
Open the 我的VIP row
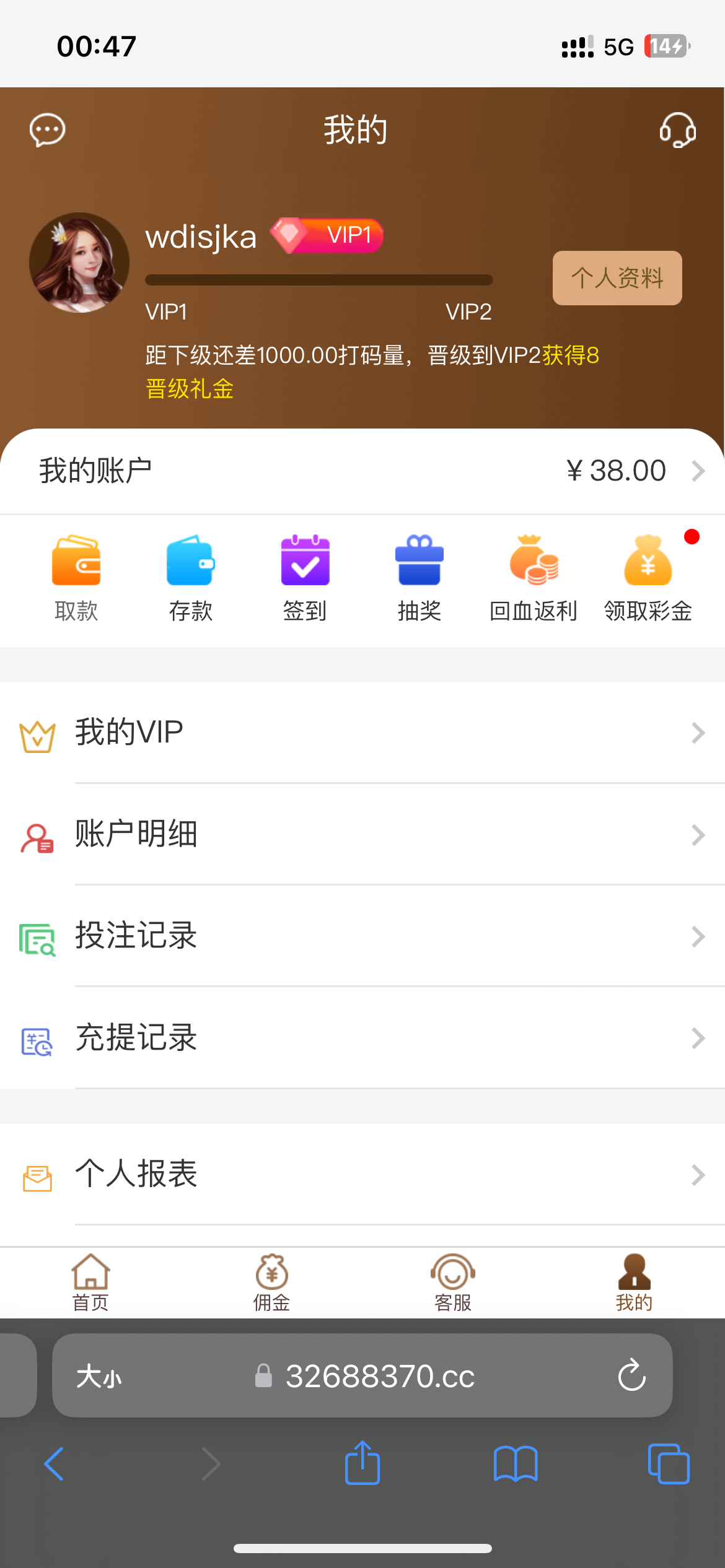[x=362, y=733]
